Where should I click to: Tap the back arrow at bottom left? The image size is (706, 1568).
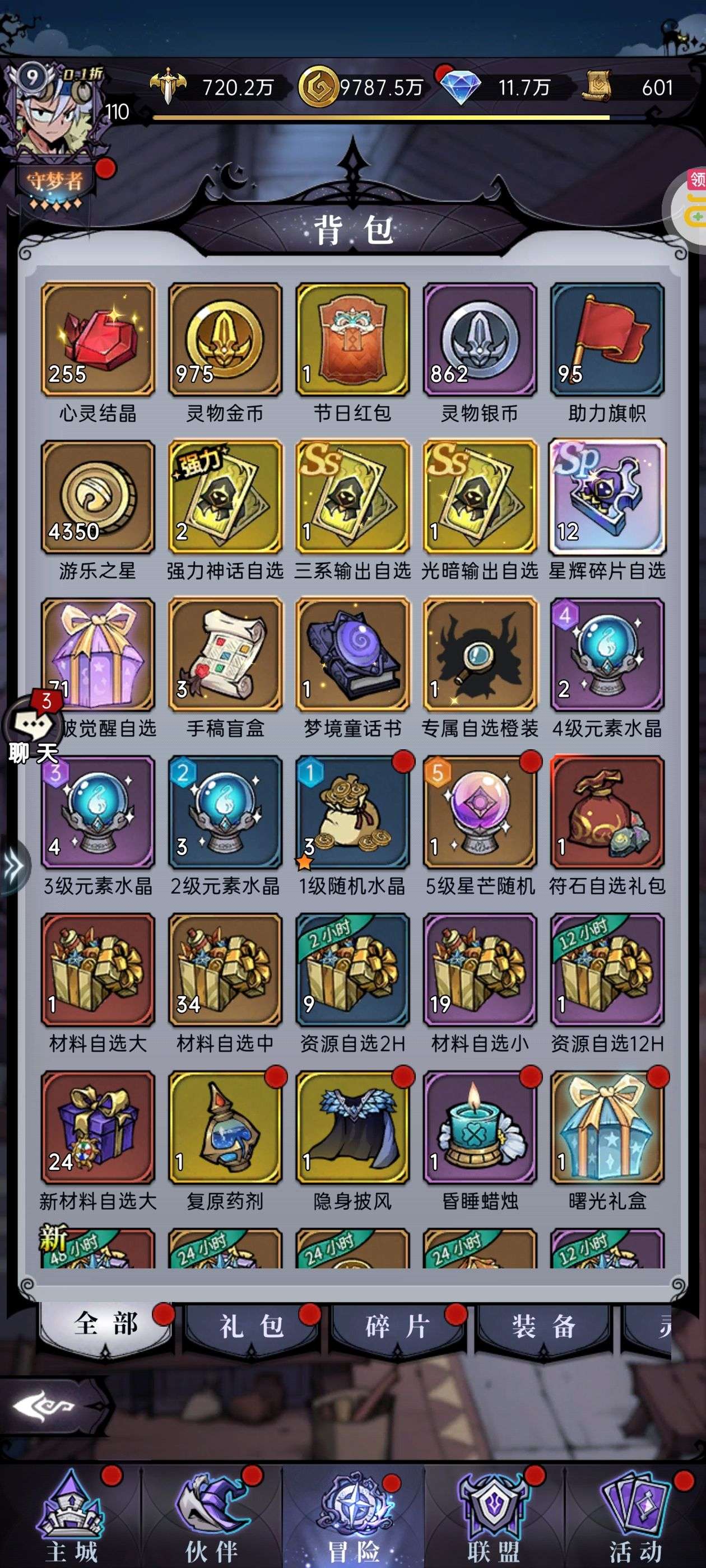[44, 1406]
